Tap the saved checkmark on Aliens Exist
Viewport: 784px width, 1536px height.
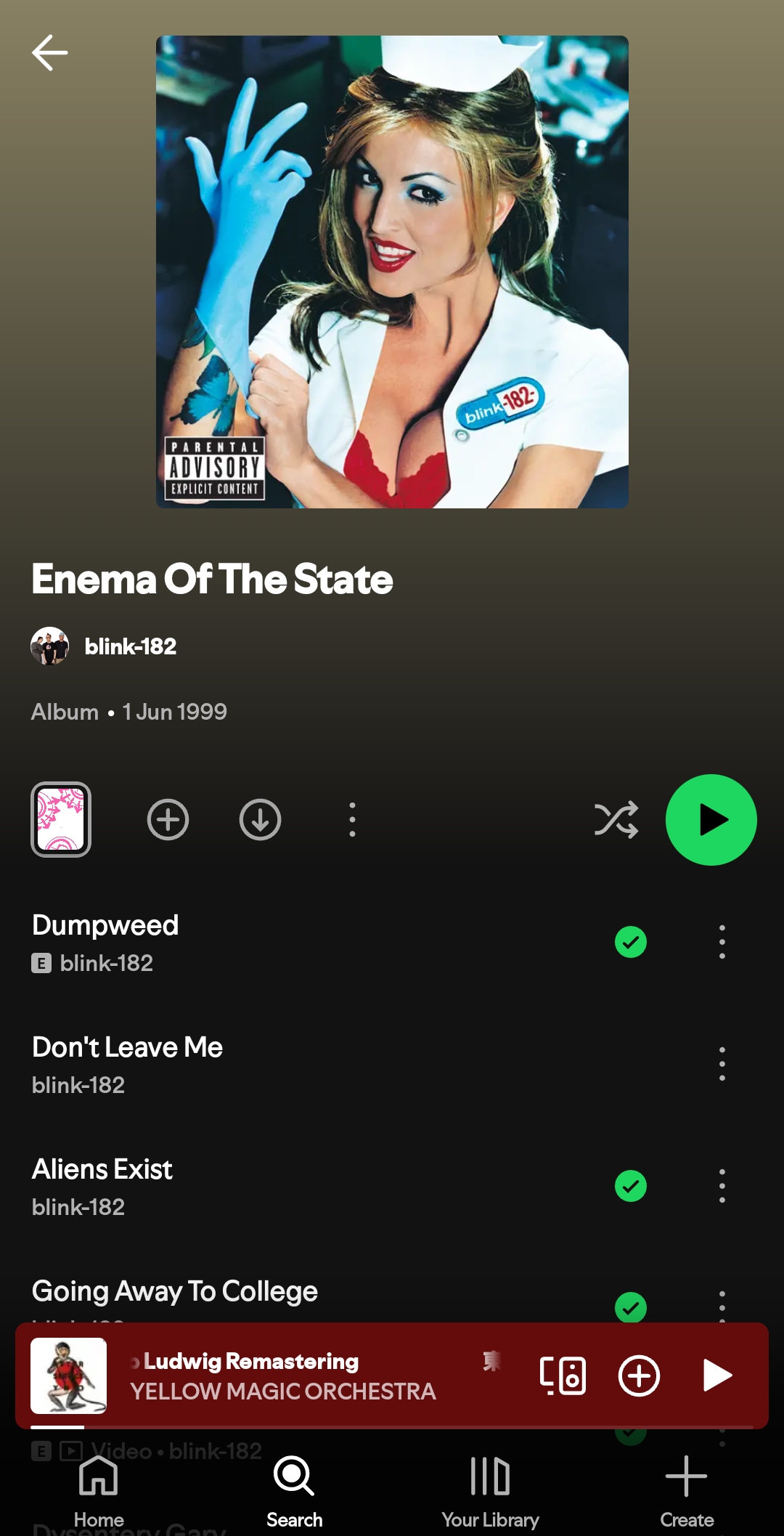click(630, 1186)
